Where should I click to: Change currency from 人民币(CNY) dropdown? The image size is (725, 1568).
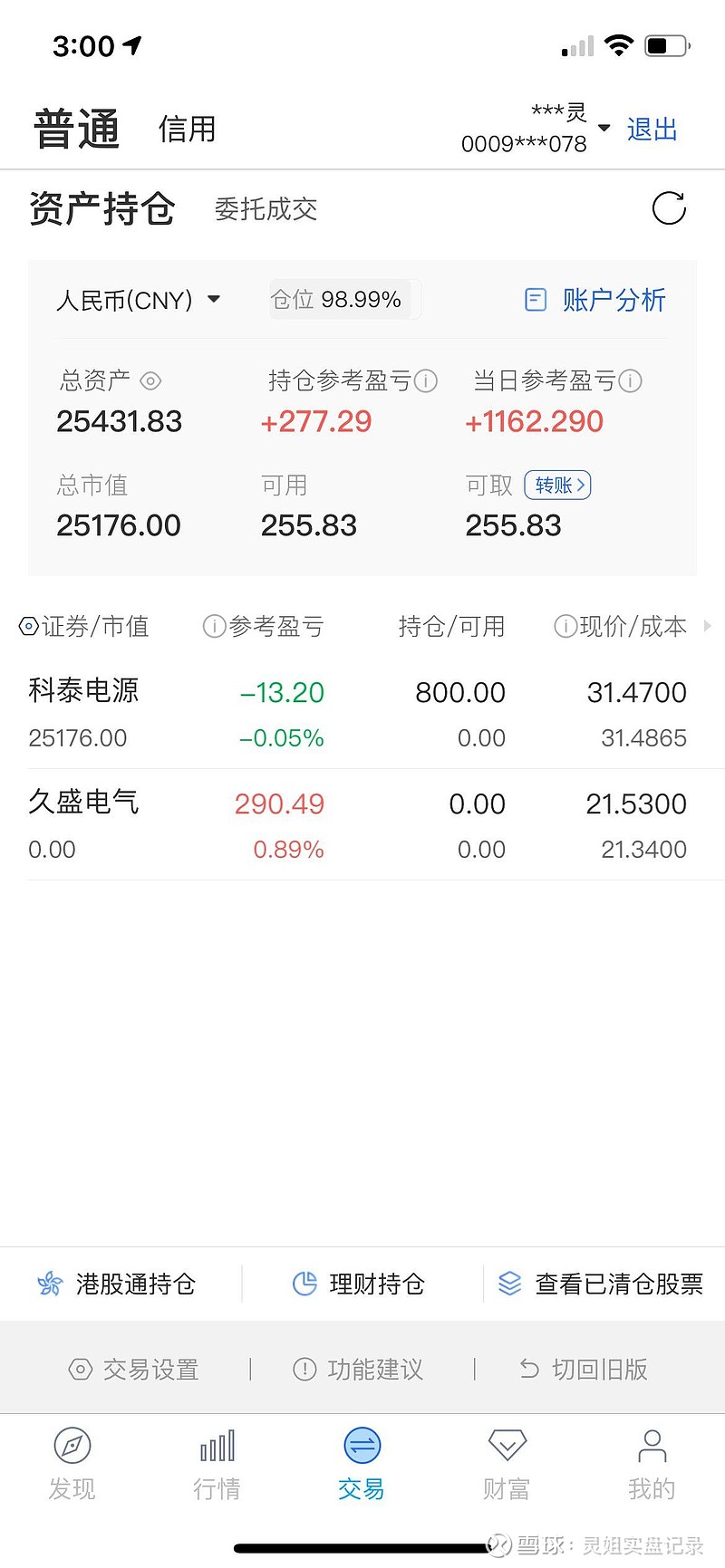(x=139, y=300)
